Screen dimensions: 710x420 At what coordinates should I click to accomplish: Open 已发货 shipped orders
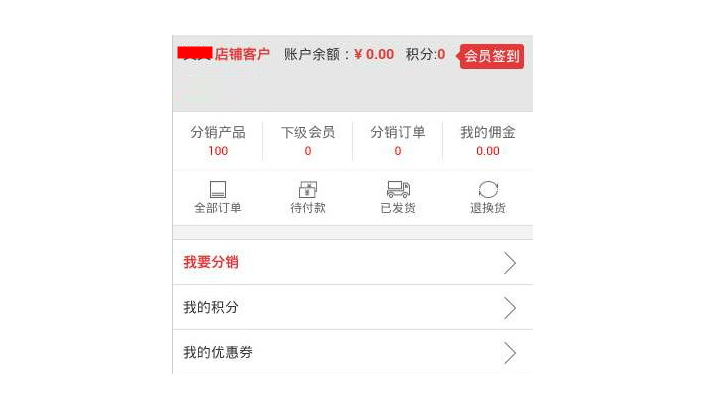(x=398, y=197)
